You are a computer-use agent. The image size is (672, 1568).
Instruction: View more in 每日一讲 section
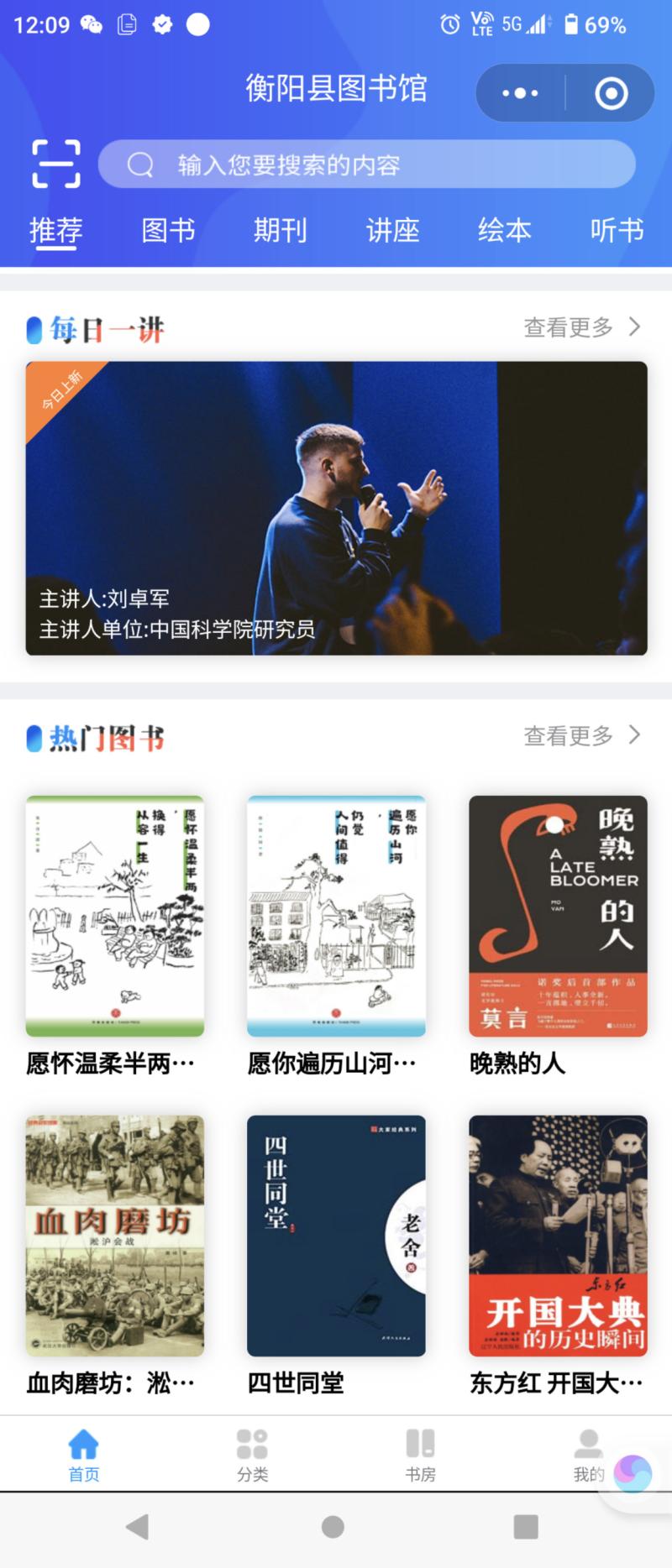pyautogui.click(x=581, y=327)
